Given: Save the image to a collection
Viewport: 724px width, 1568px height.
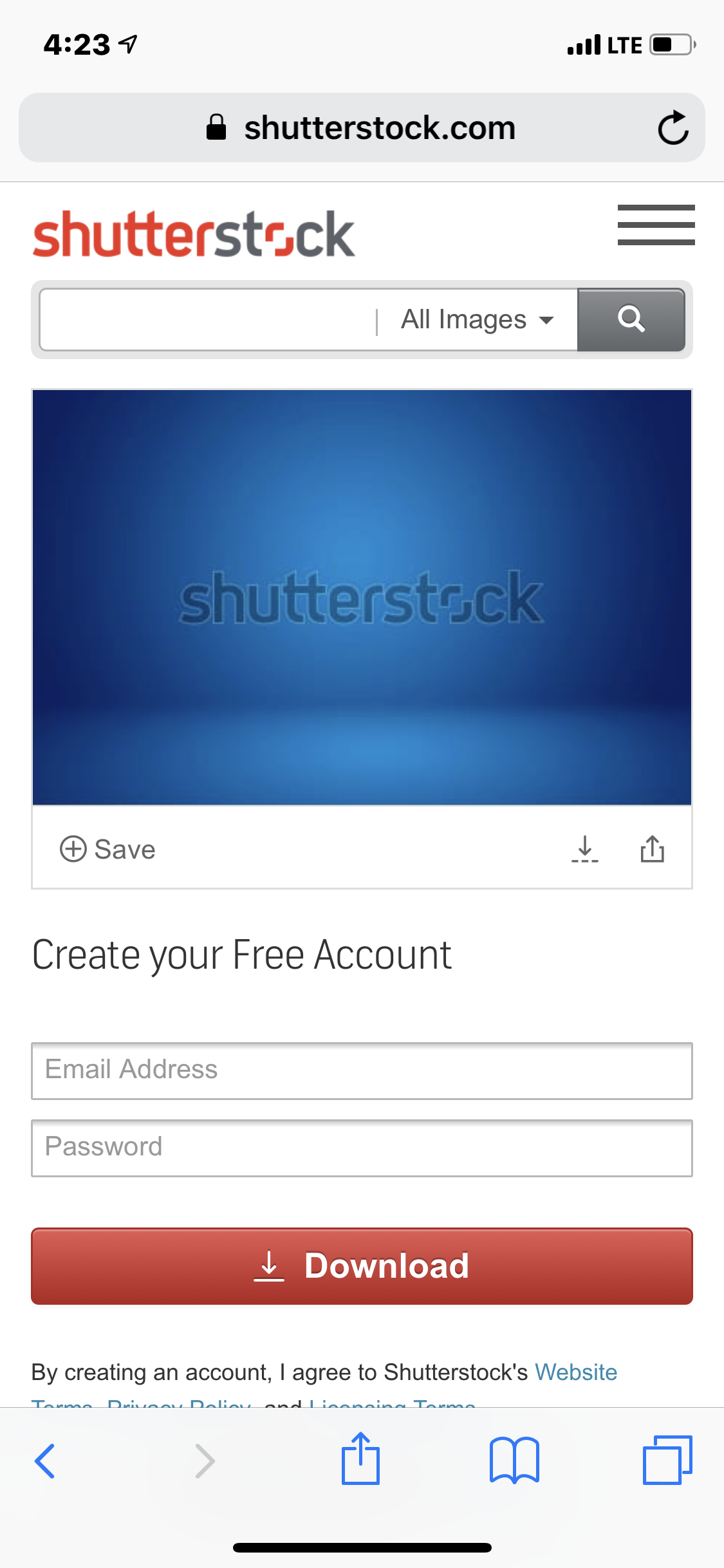Looking at the screenshot, I should point(108,849).
